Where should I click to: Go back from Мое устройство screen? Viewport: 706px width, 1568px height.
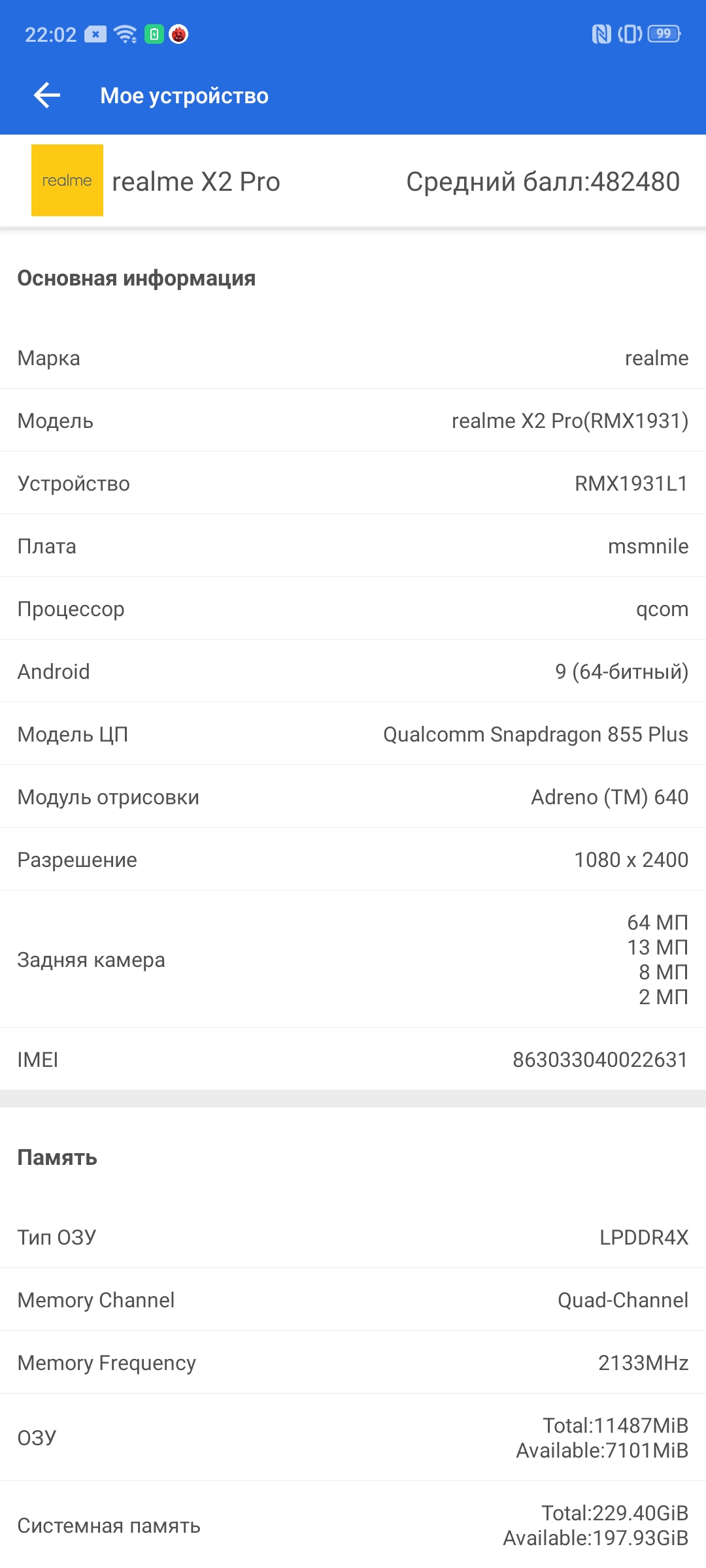[x=47, y=95]
